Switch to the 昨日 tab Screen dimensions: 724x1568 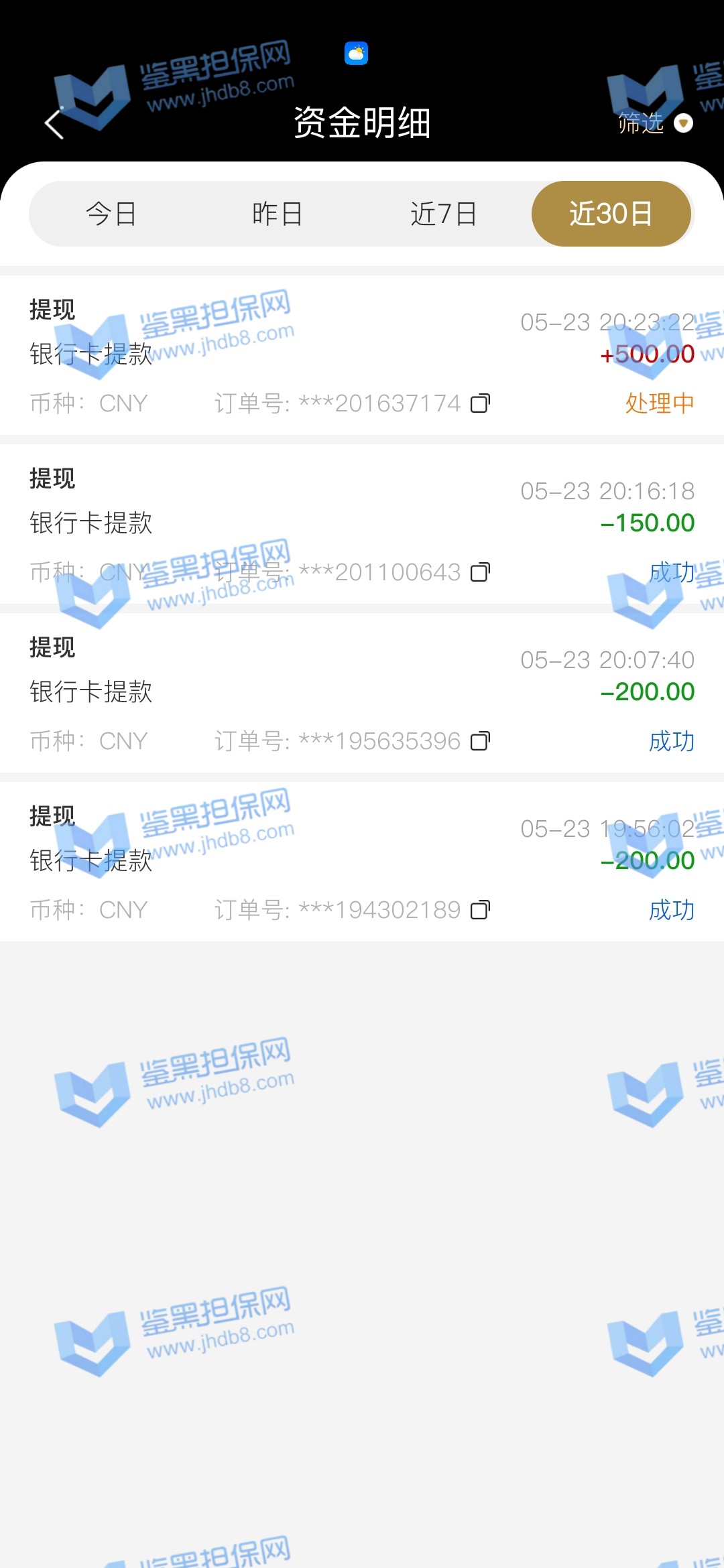pos(278,214)
